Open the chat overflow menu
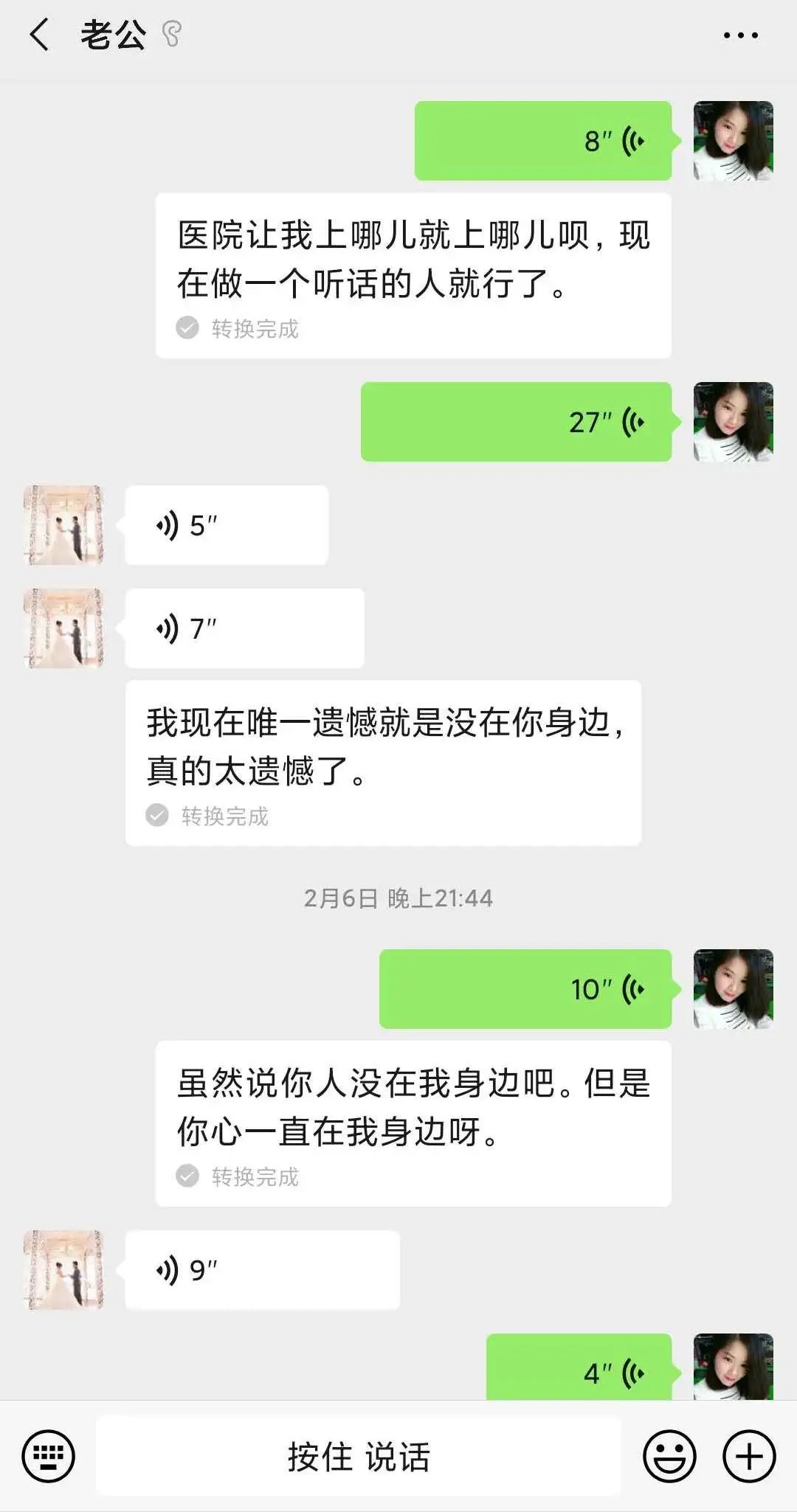The image size is (797, 1512). (740, 35)
